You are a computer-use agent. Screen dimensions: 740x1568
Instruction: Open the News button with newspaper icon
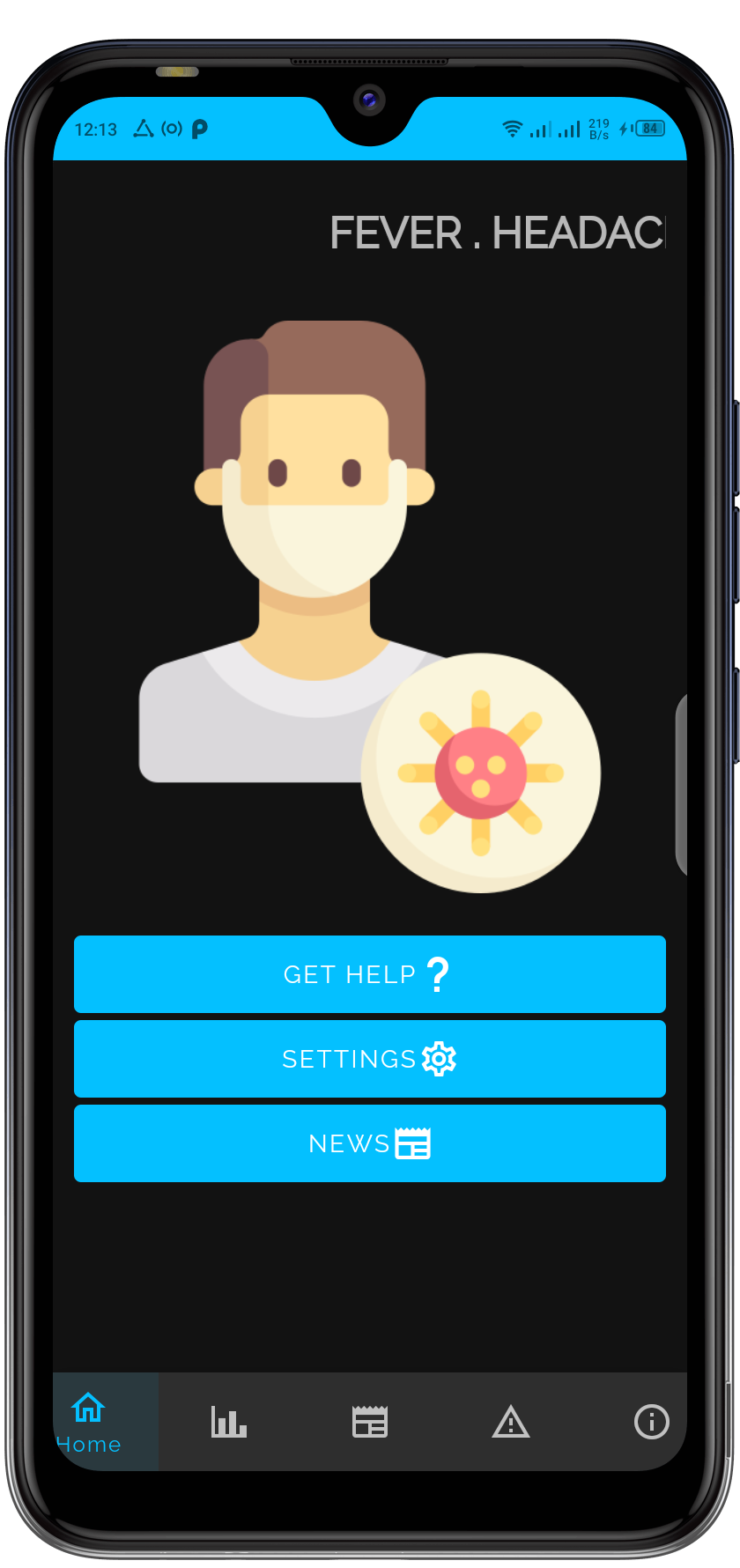(x=369, y=1143)
